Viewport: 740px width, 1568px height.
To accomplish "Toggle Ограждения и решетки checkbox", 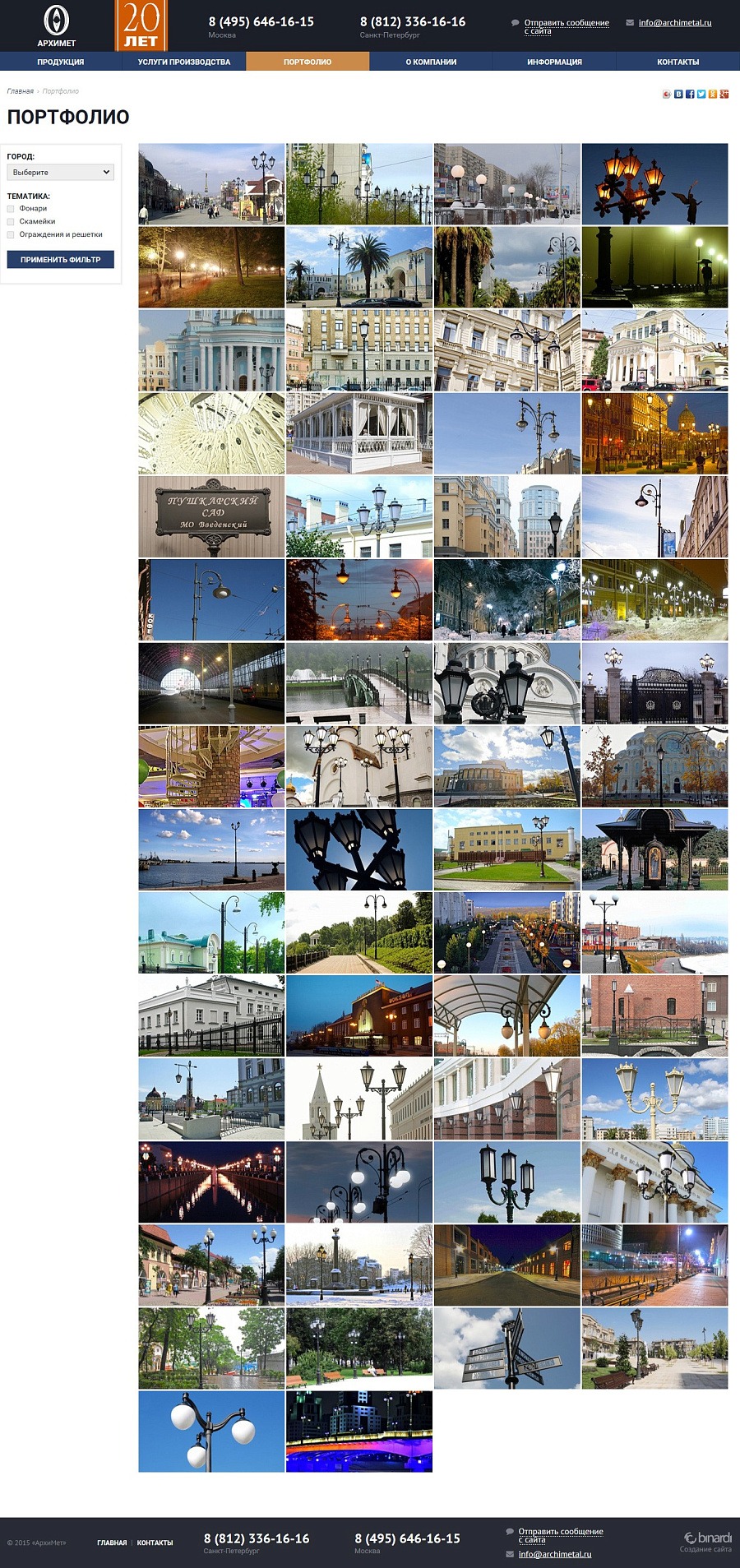I will tap(11, 235).
